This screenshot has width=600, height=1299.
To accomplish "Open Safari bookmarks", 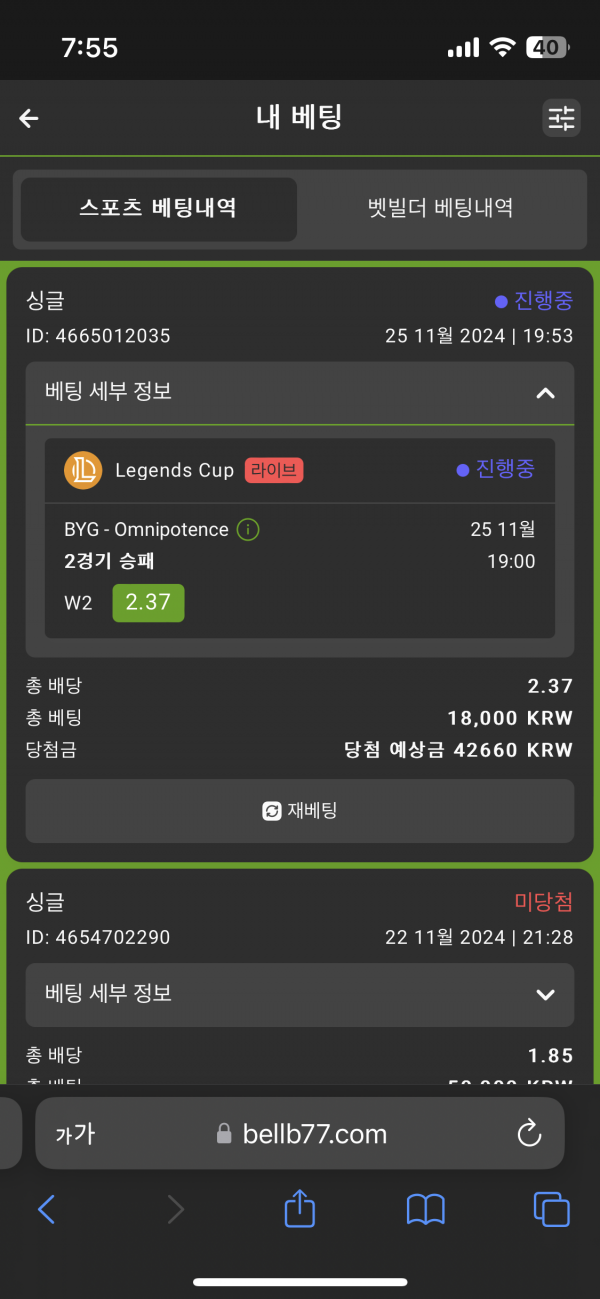I will point(426,1210).
